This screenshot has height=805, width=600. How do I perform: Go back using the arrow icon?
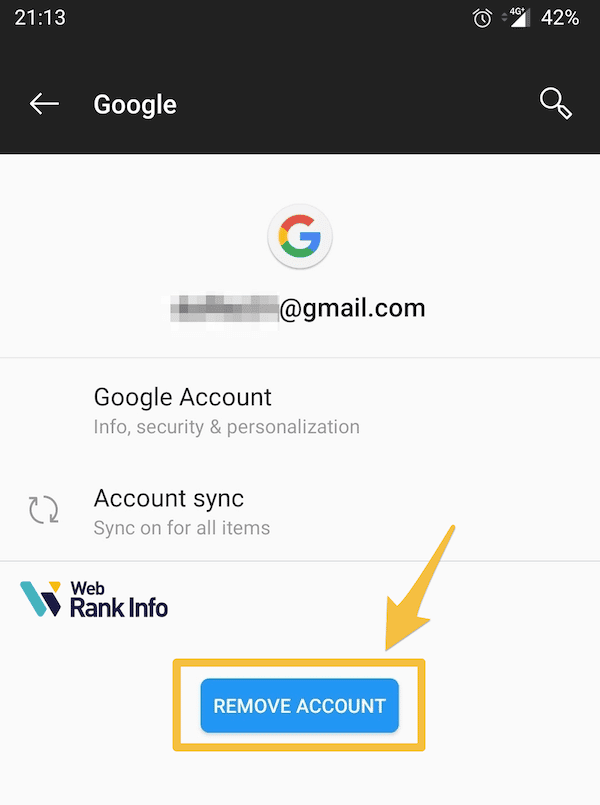tap(44, 104)
